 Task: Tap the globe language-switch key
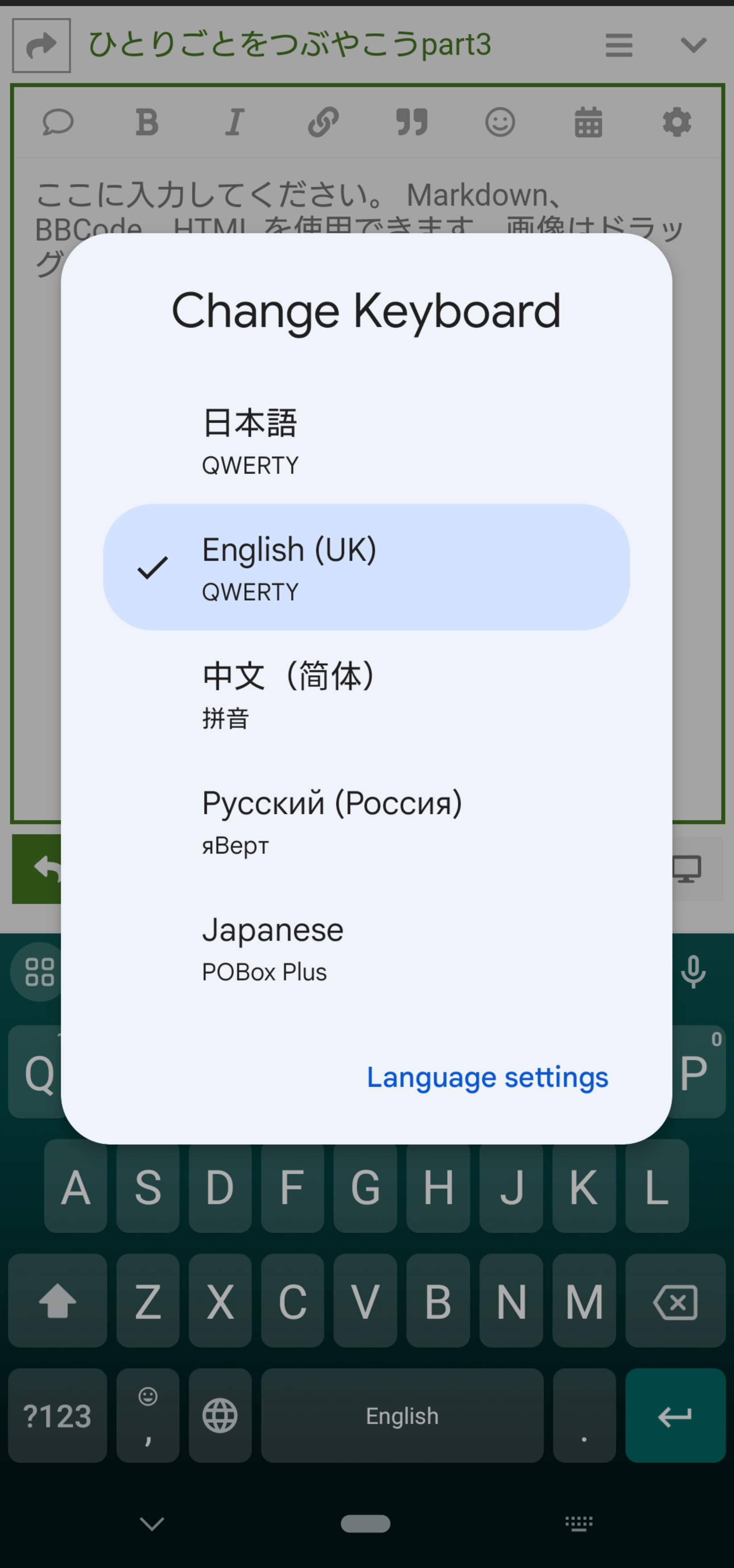pyautogui.click(x=220, y=1416)
